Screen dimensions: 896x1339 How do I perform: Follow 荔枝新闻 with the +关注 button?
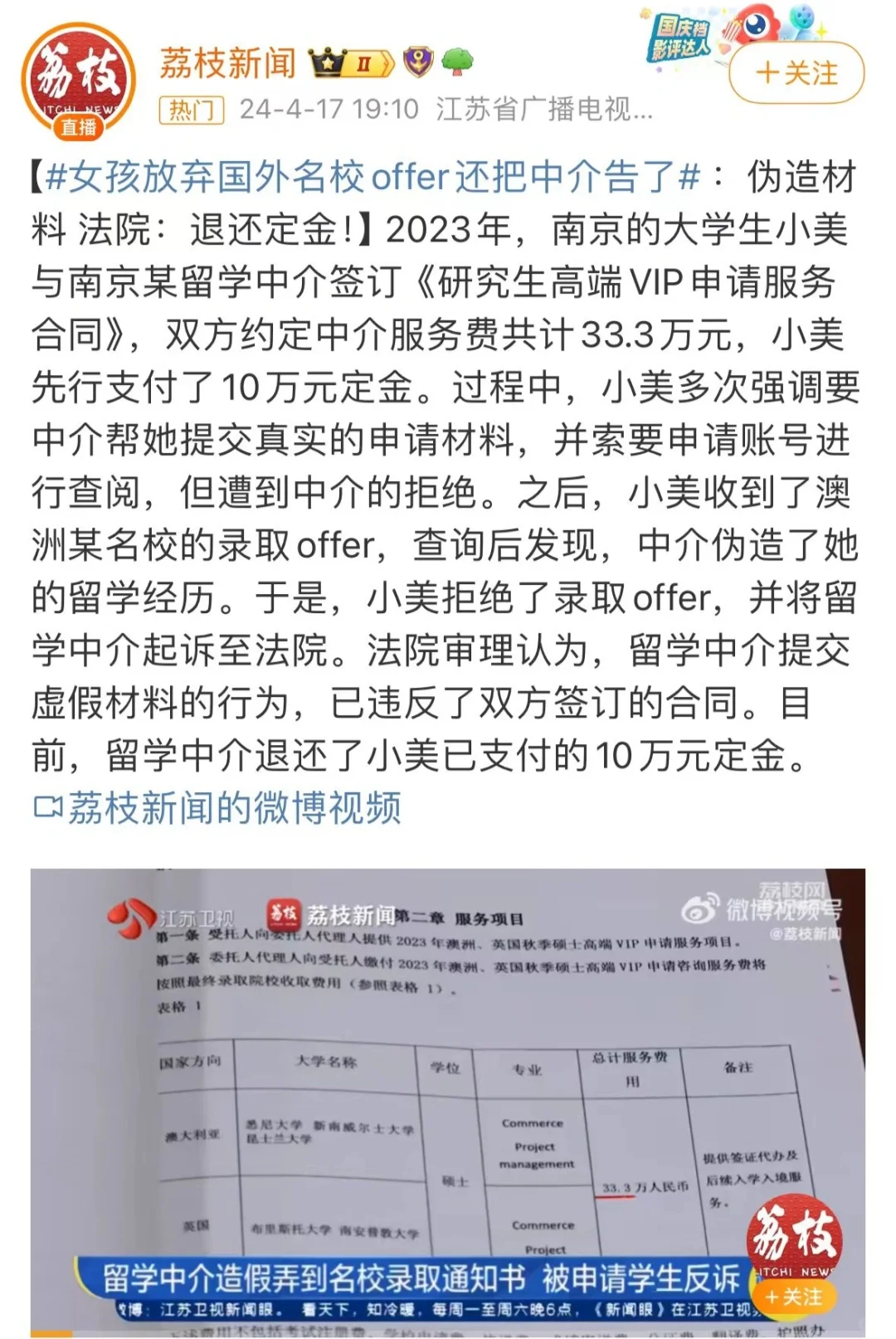click(x=796, y=73)
